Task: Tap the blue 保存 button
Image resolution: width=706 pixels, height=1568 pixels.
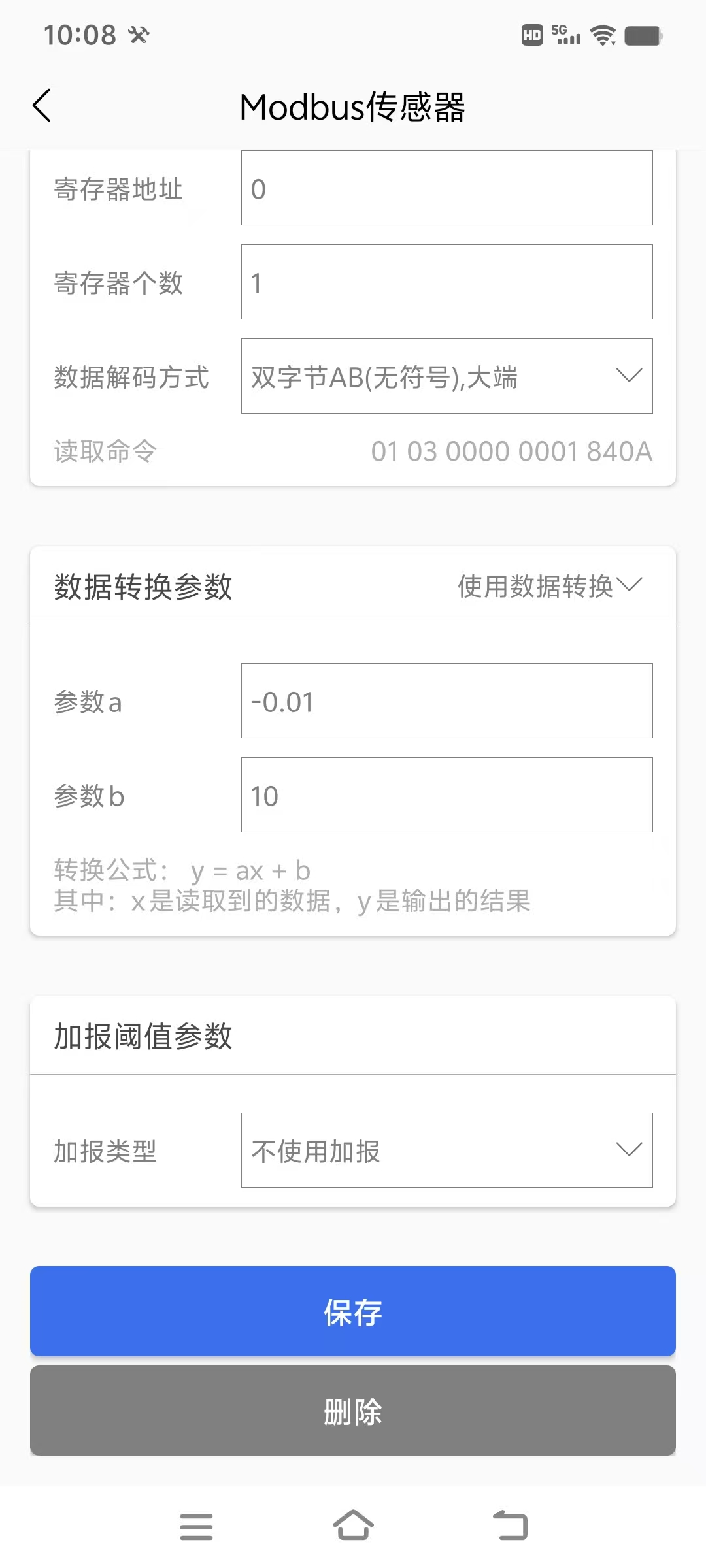Action: pos(353,1311)
